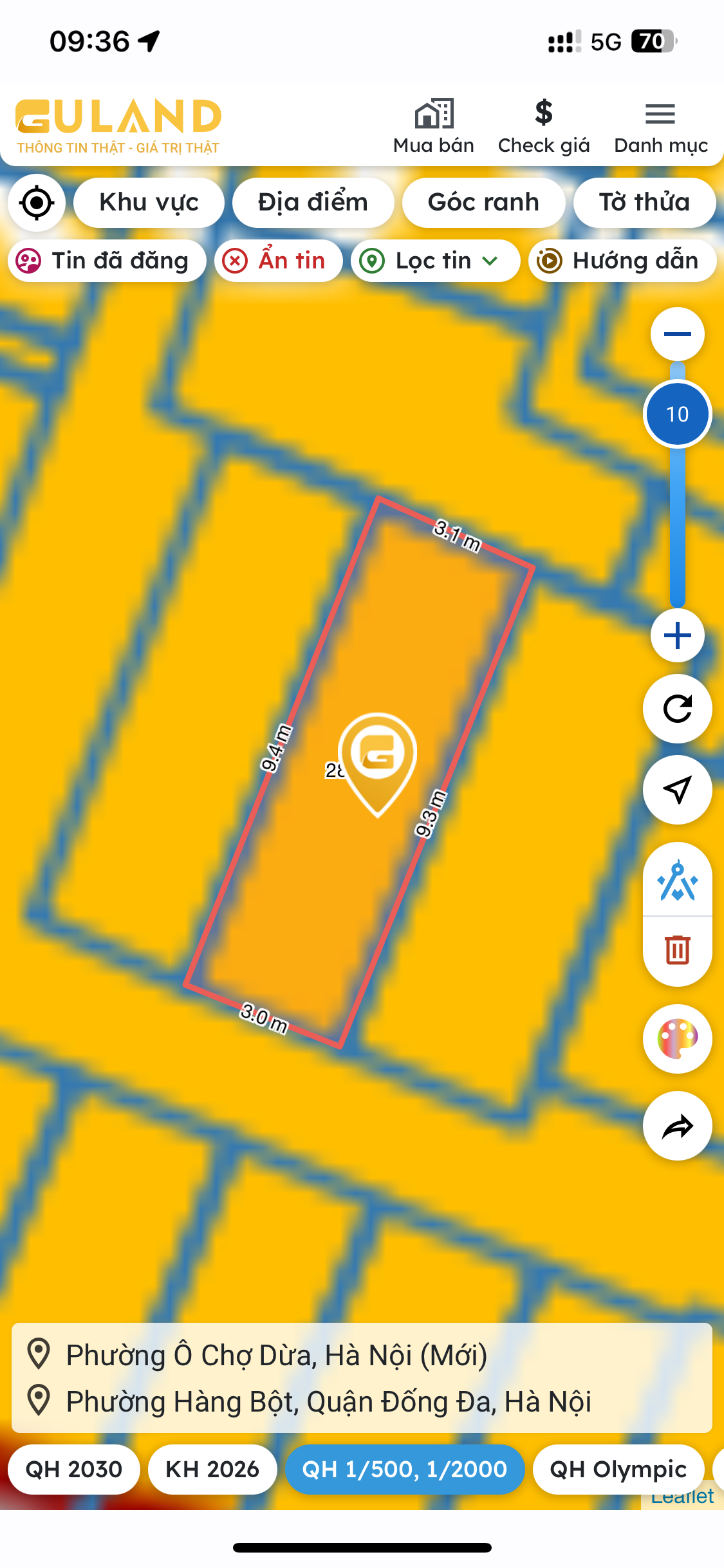Select the Khu vực chip
This screenshot has height=1568, width=724.
(149, 203)
